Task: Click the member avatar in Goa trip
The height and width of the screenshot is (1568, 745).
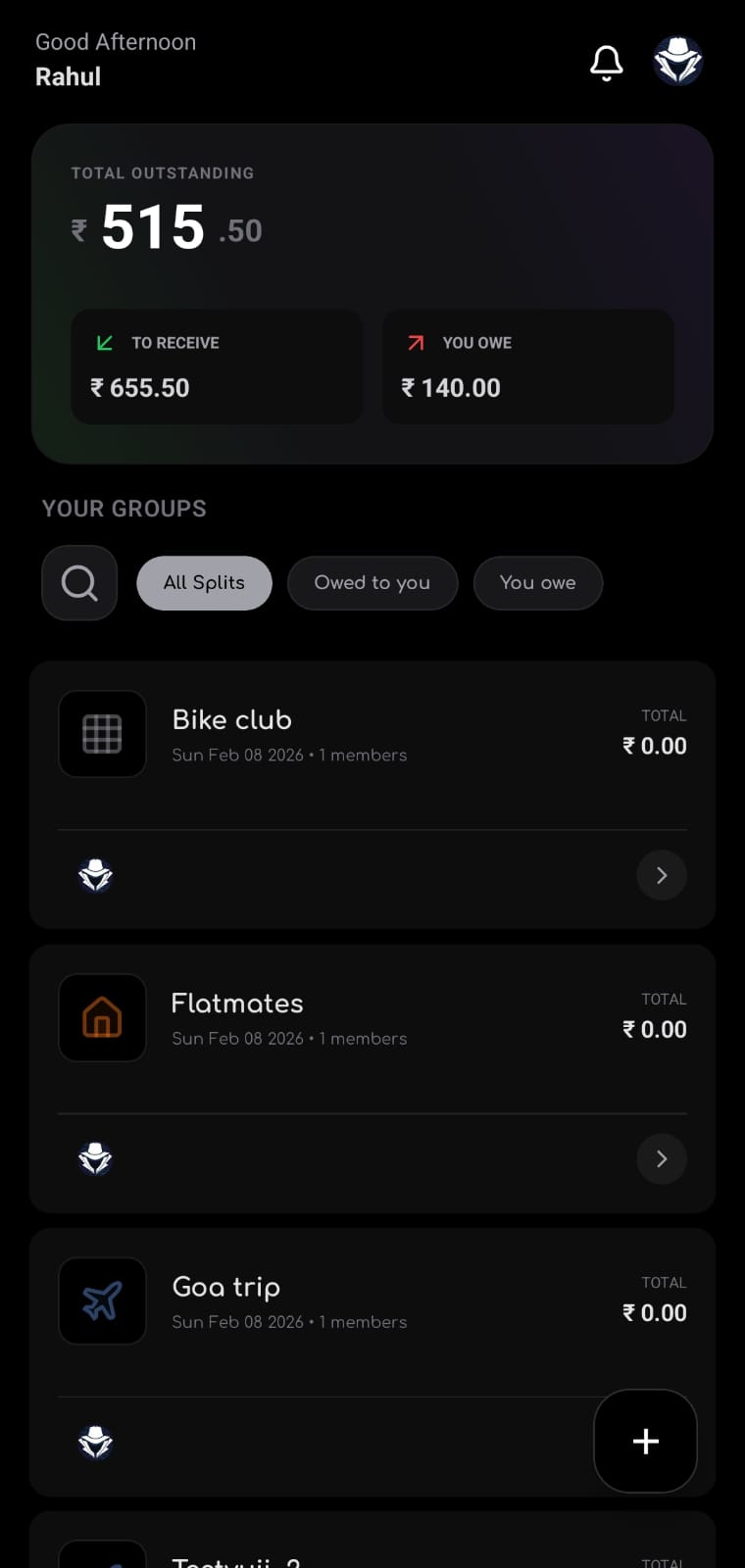Action: point(95,1443)
